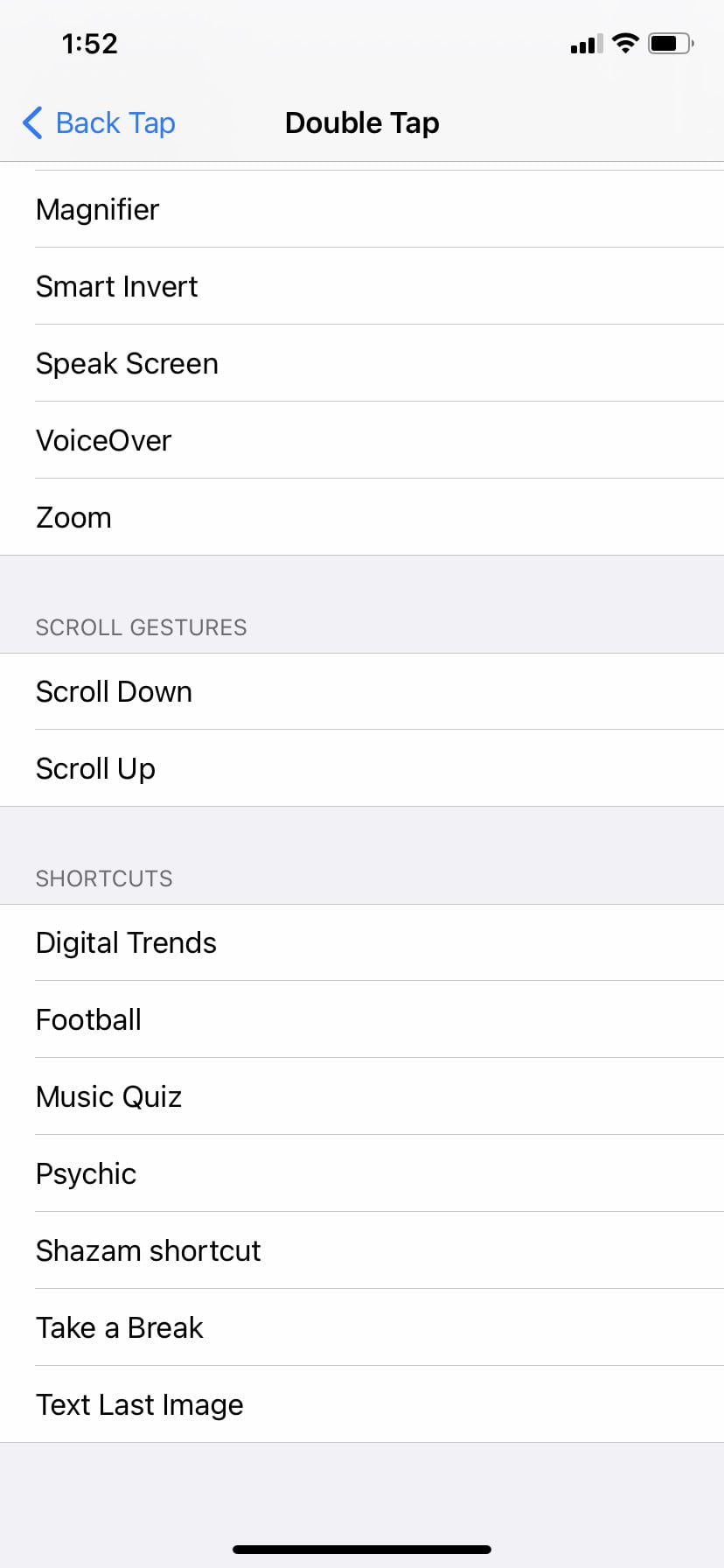Image resolution: width=724 pixels, height=1568 pixels.
Task: Select the Digital Trends shortcut
Action: click(362, 942)
